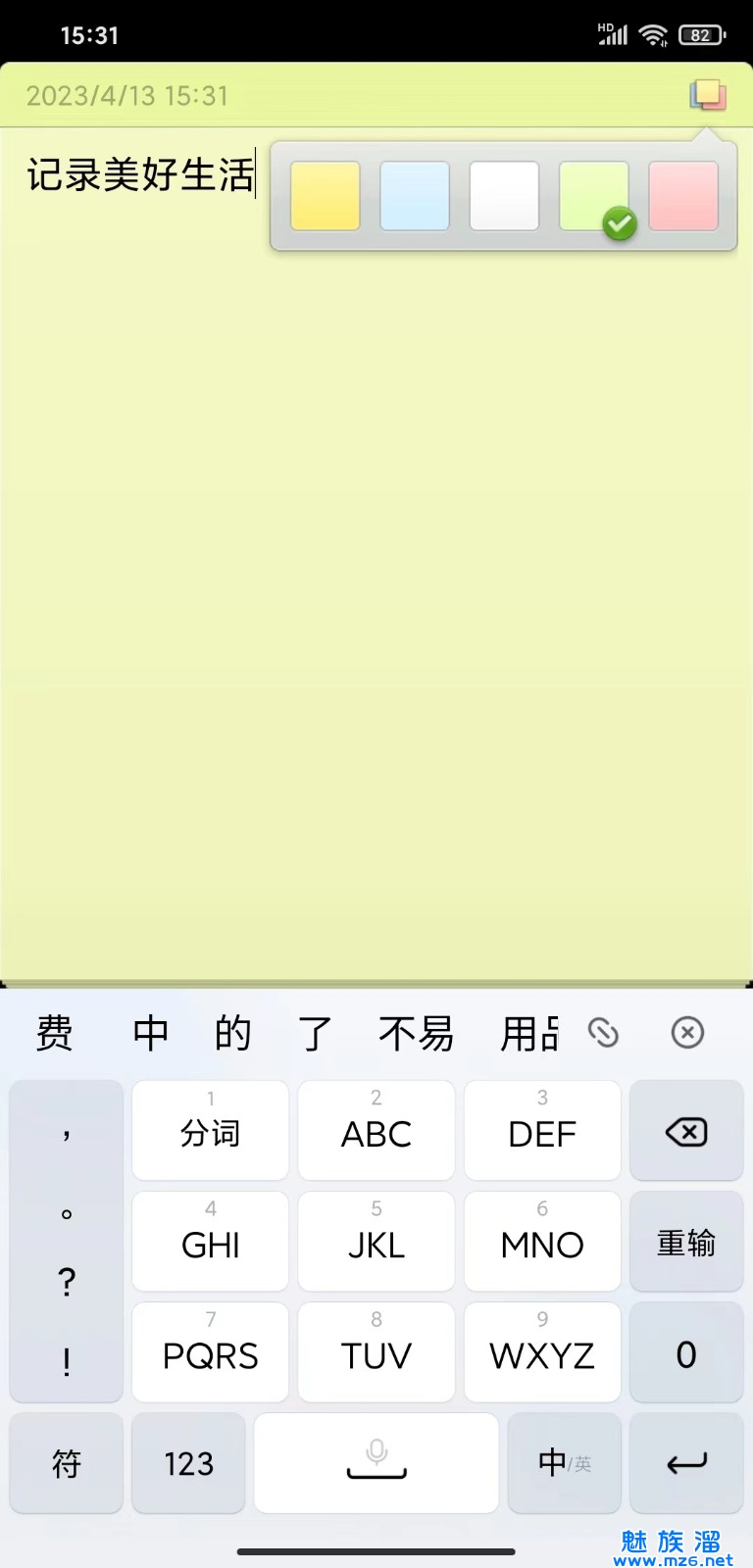Tap the note text area to edit

(376, 588)
